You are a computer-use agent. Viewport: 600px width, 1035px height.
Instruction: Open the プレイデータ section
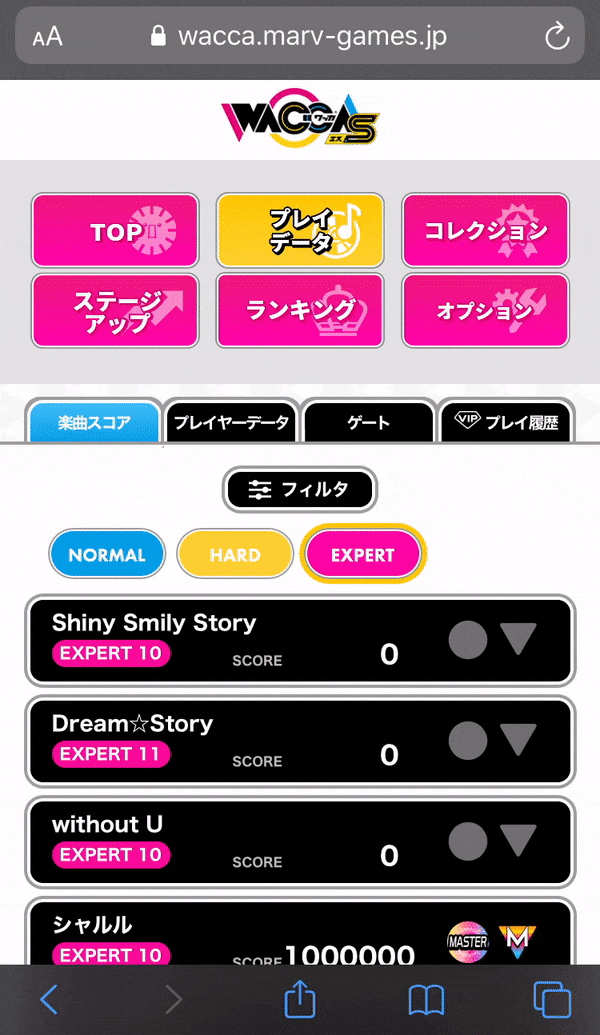(x=300, y=232)
